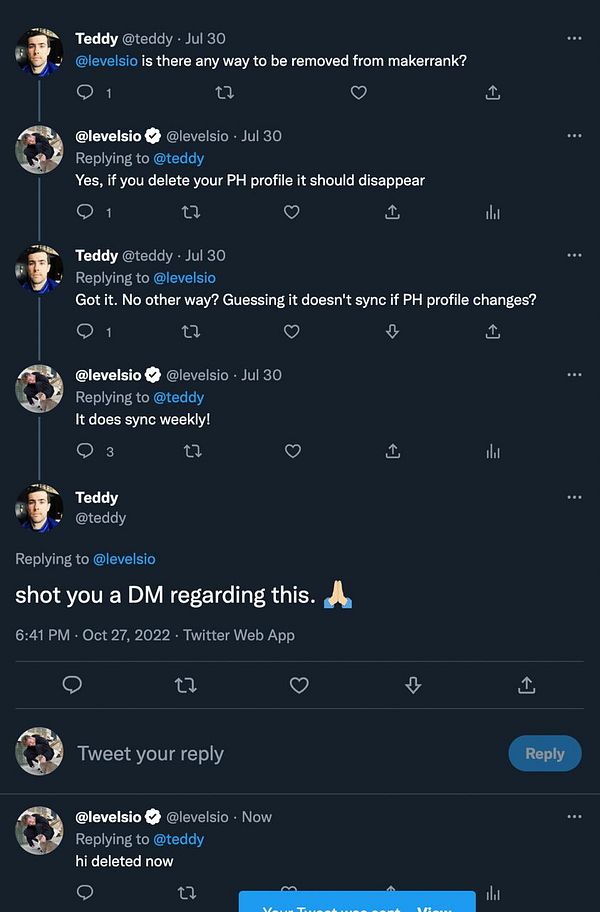Screen dimensions: 600x912
Task: Open @teddy link above "hi deleted now"
Action: click(x=178, y=839)
